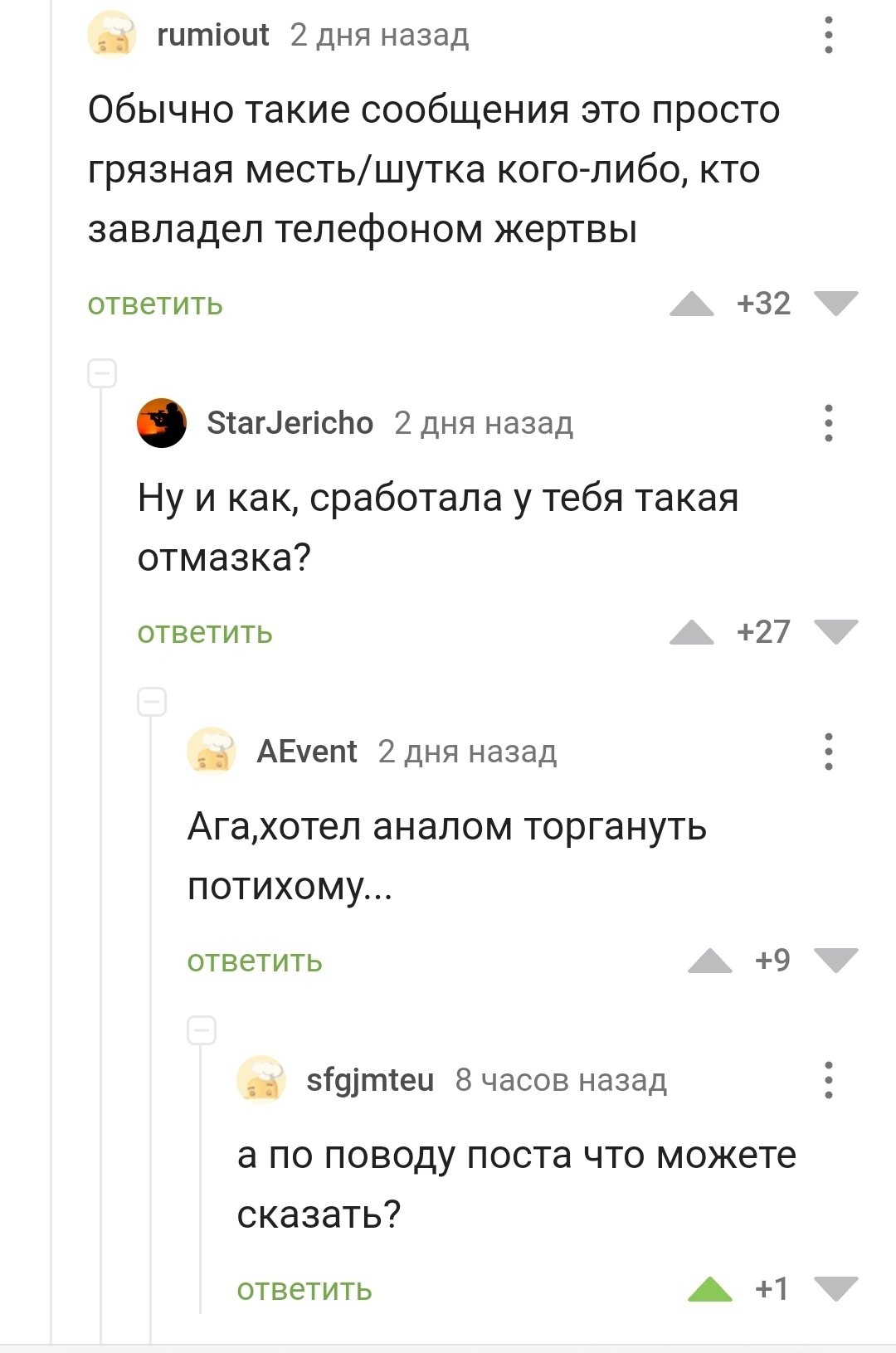
Task: Reply to StarJericho's comment
Action: [205, 633]
